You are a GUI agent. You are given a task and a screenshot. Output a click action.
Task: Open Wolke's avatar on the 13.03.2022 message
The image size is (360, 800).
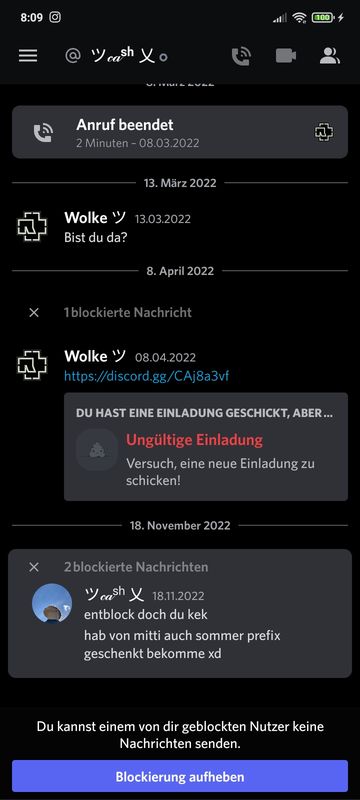point(32,227)
